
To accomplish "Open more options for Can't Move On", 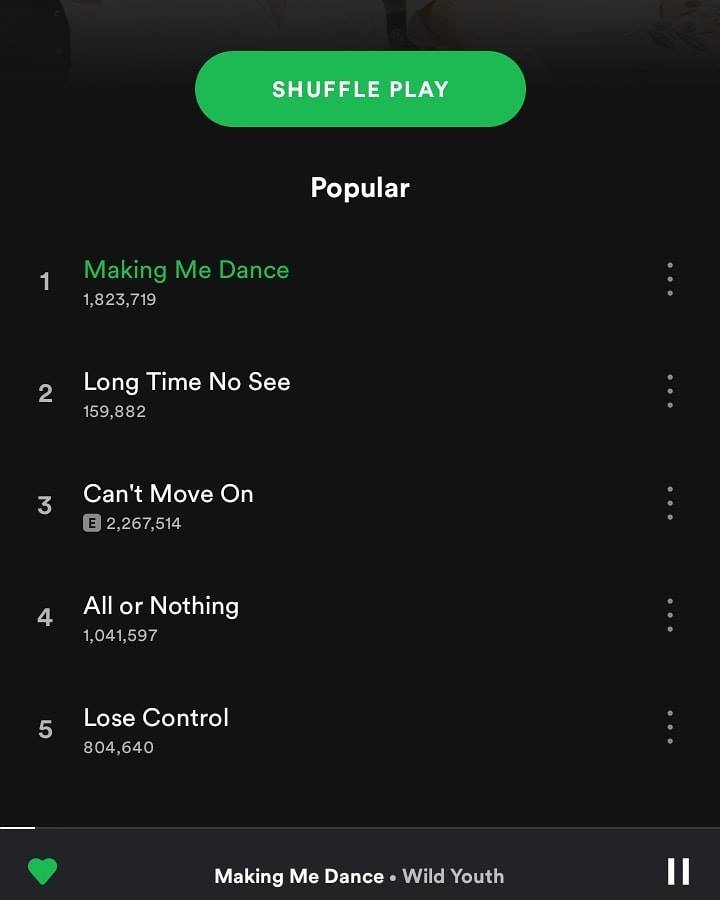I will [669, 503].
